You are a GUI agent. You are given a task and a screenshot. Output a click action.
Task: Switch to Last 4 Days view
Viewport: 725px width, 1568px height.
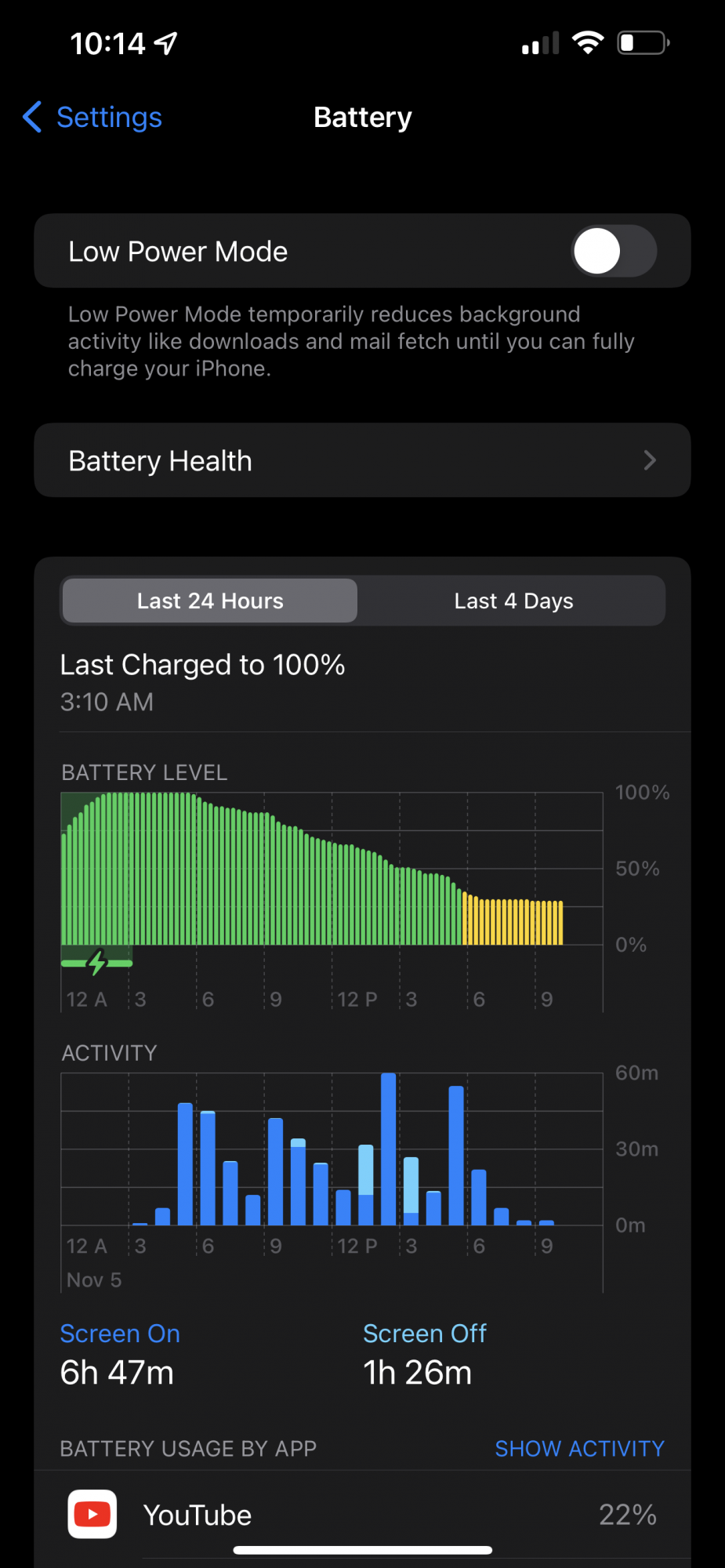point(513,601)
